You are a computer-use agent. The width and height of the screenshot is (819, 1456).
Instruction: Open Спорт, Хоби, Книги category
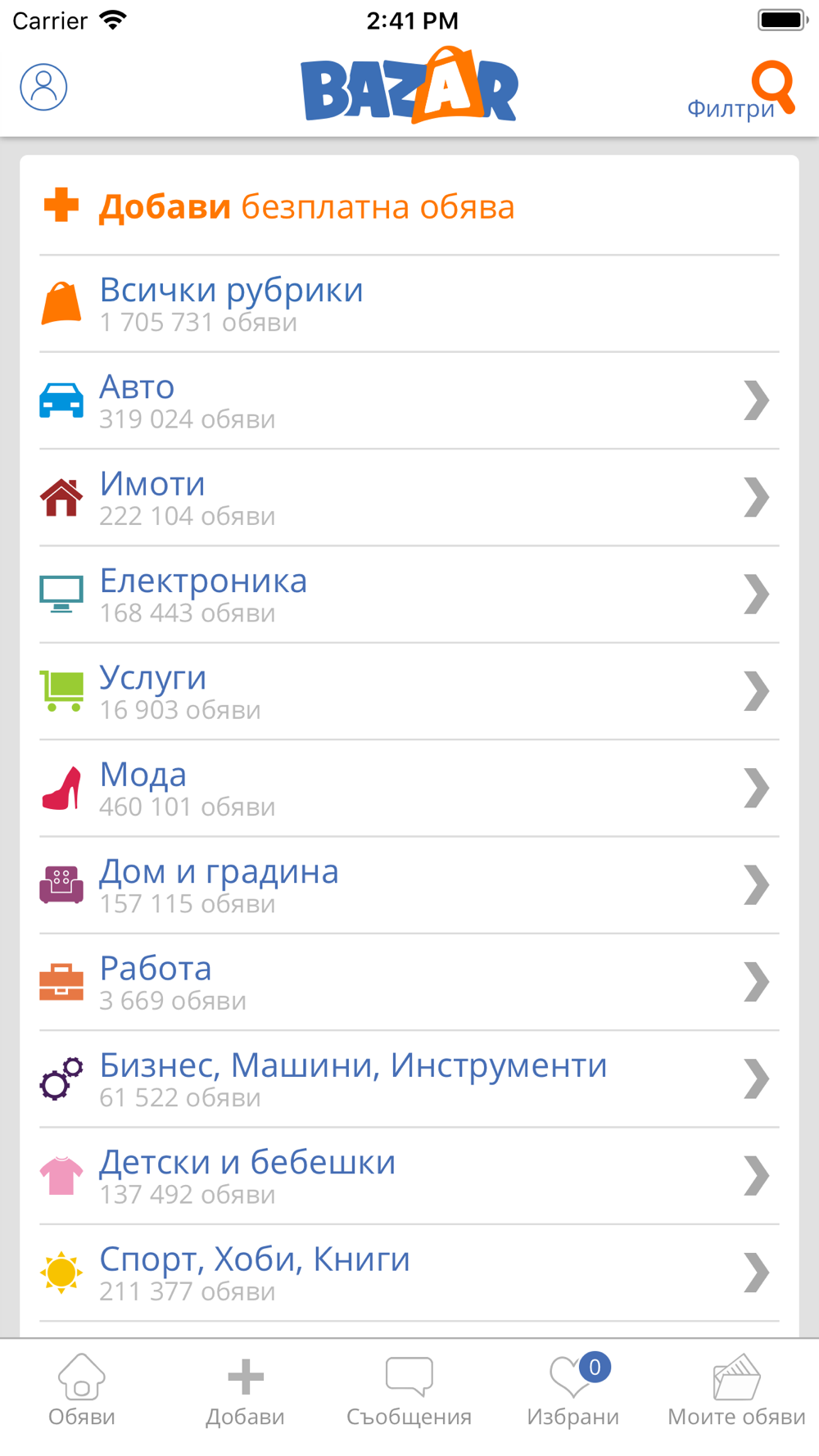pos(409,1273)
